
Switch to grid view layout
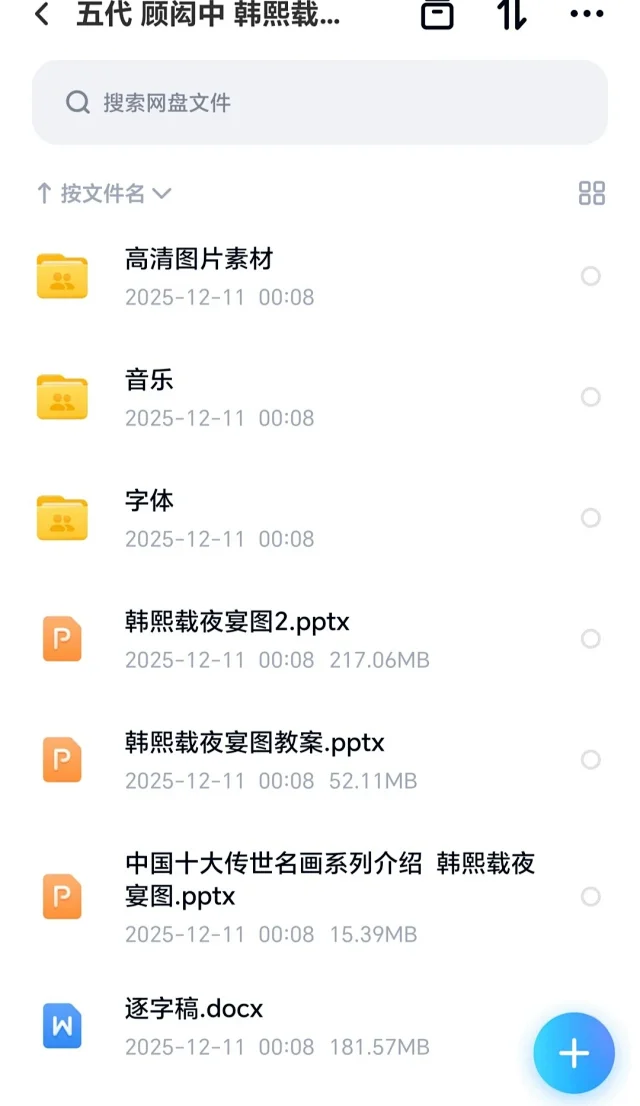tap(592, 193)
